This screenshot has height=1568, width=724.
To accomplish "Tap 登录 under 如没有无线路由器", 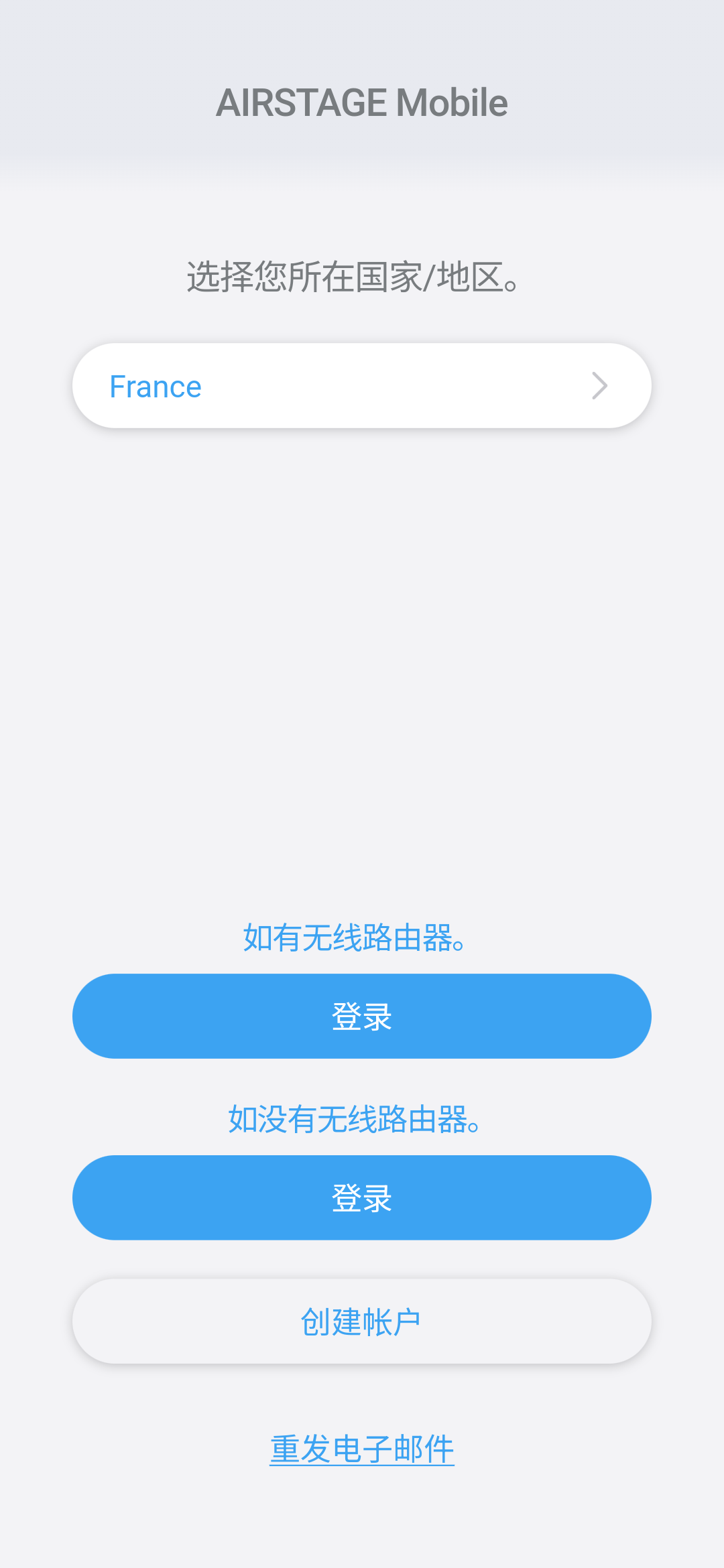I will point(362,1197).
